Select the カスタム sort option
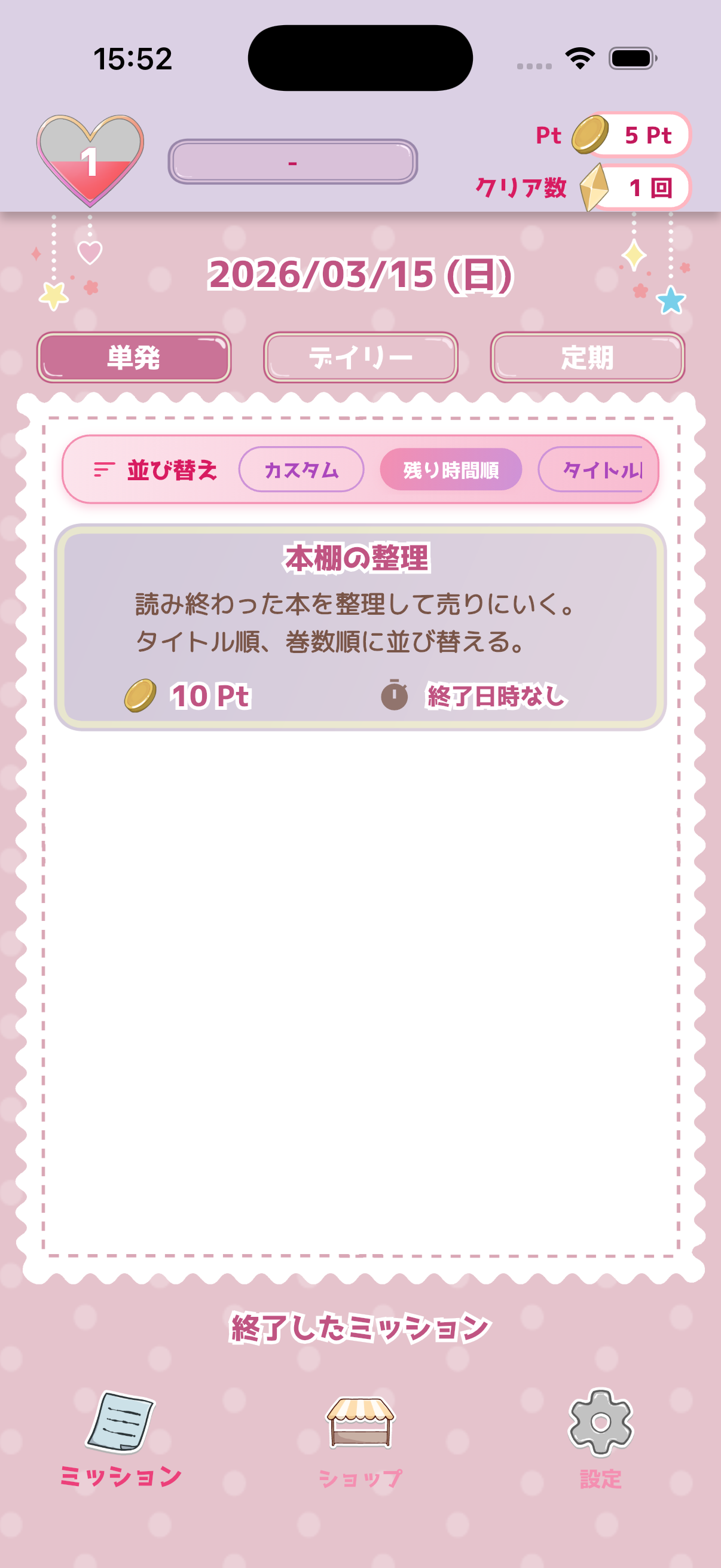Image resolution: width=721 pixels, height=1568 pixels. click(303, 469)
